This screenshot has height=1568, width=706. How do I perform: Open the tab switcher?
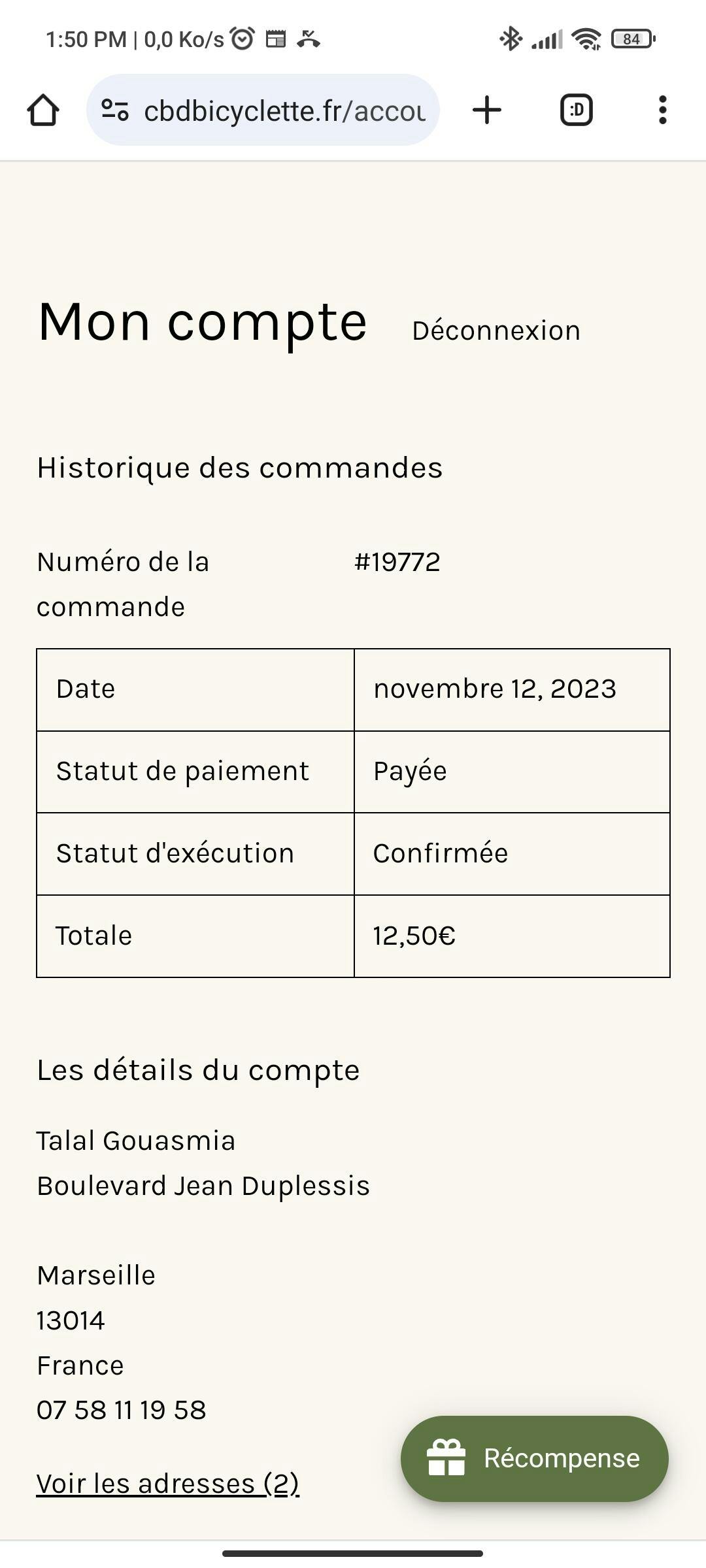click(x=576, y=110)
